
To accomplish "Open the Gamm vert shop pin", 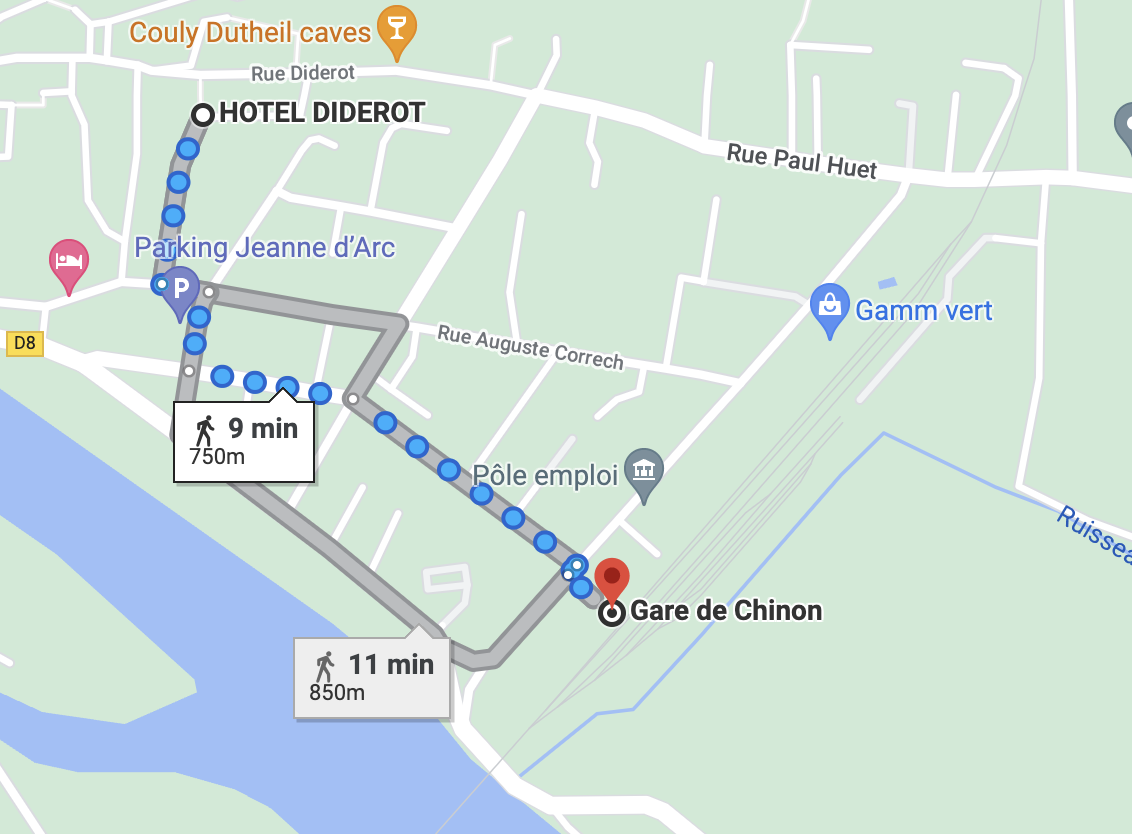I will pos(829,304).
